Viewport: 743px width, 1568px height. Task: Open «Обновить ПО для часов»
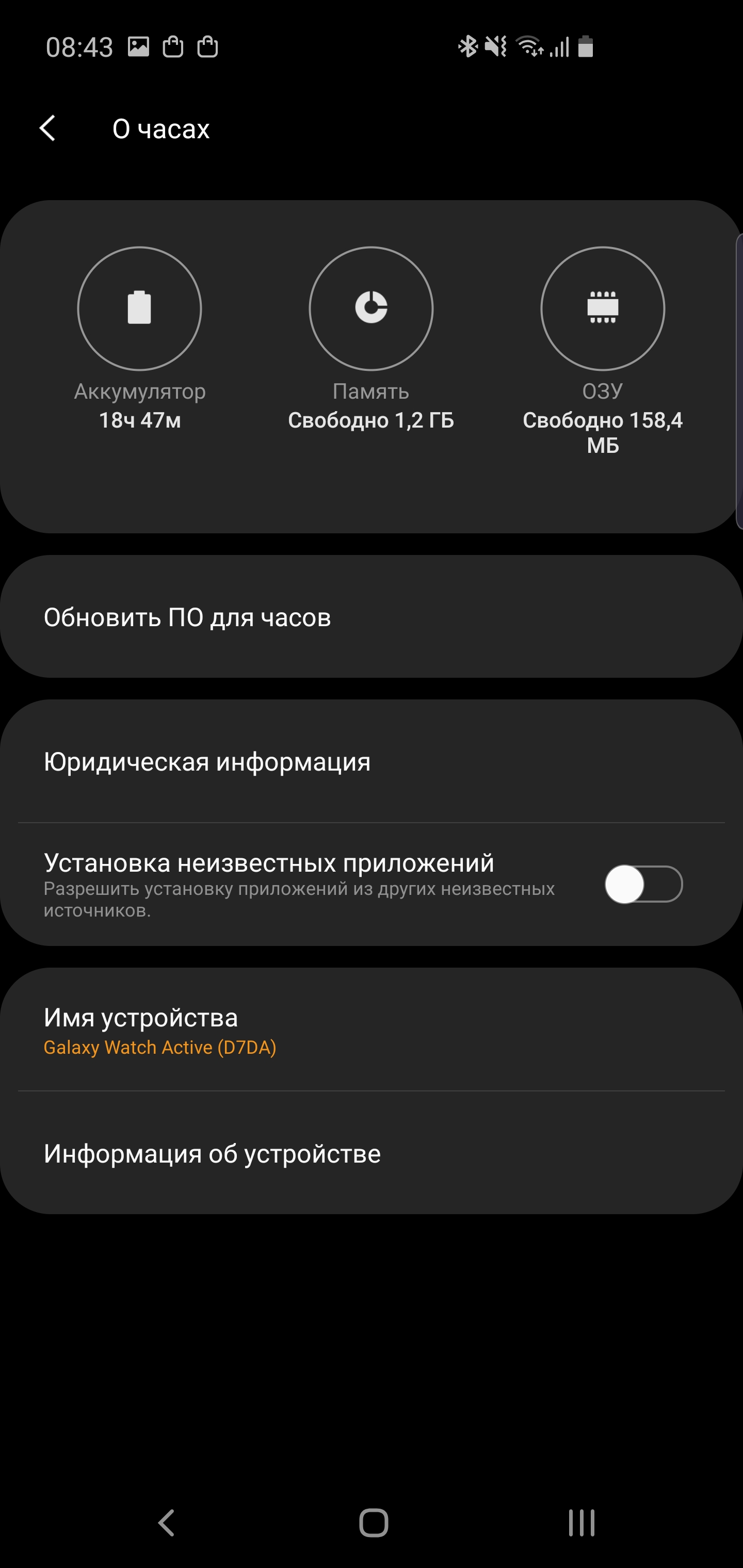tap(370, 617)
